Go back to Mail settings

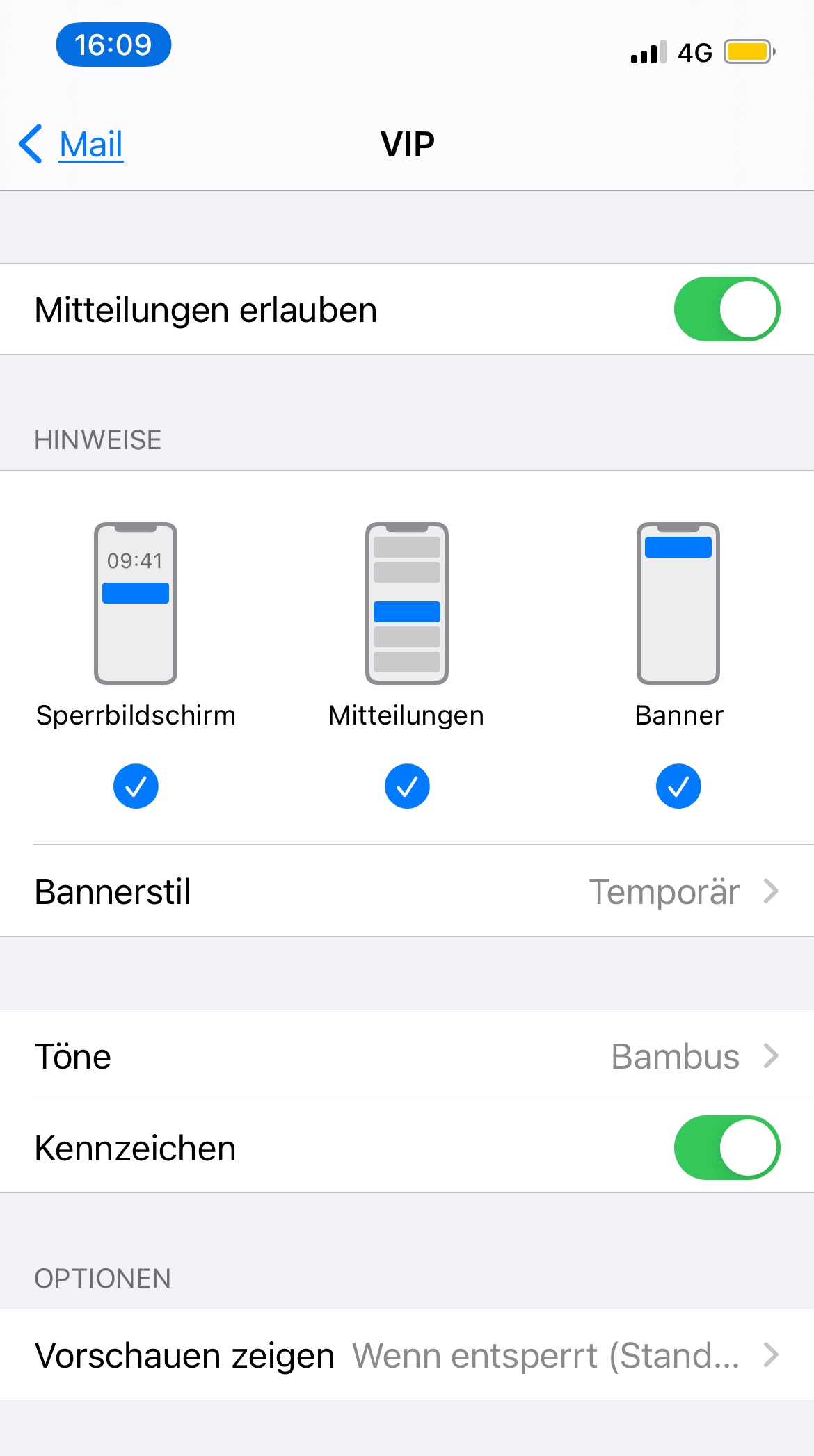(x=72, y=145)
